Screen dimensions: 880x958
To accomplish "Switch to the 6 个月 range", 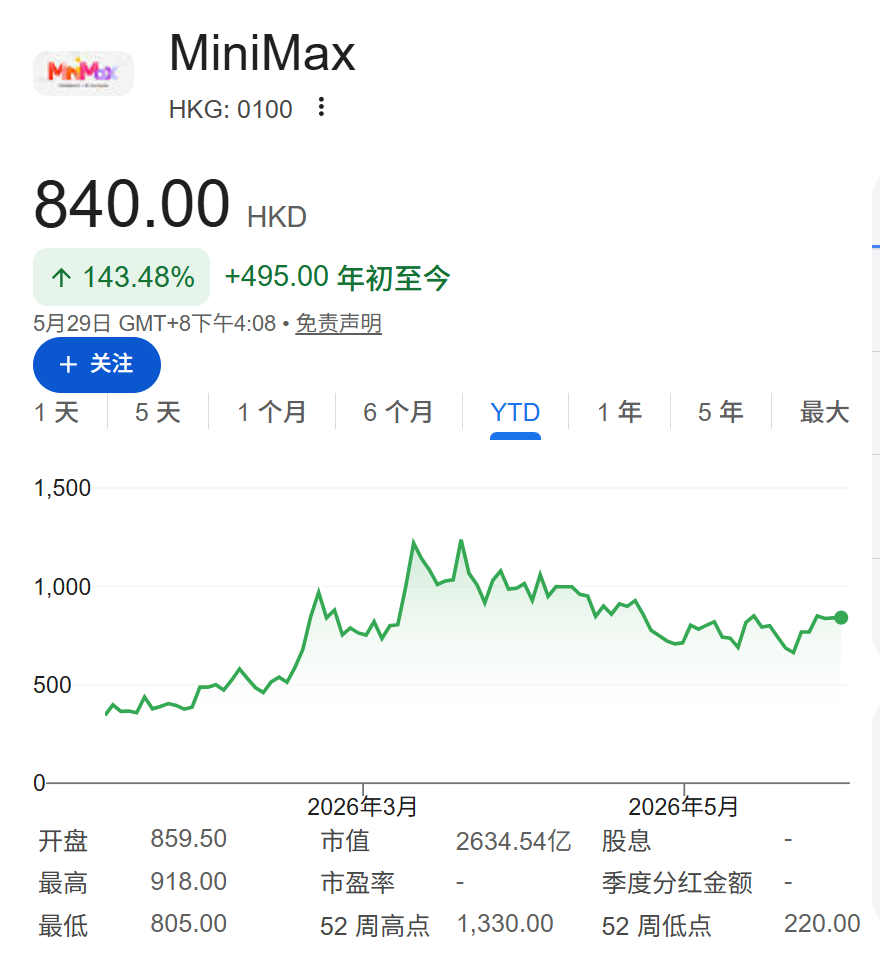I will click(398, 412).
